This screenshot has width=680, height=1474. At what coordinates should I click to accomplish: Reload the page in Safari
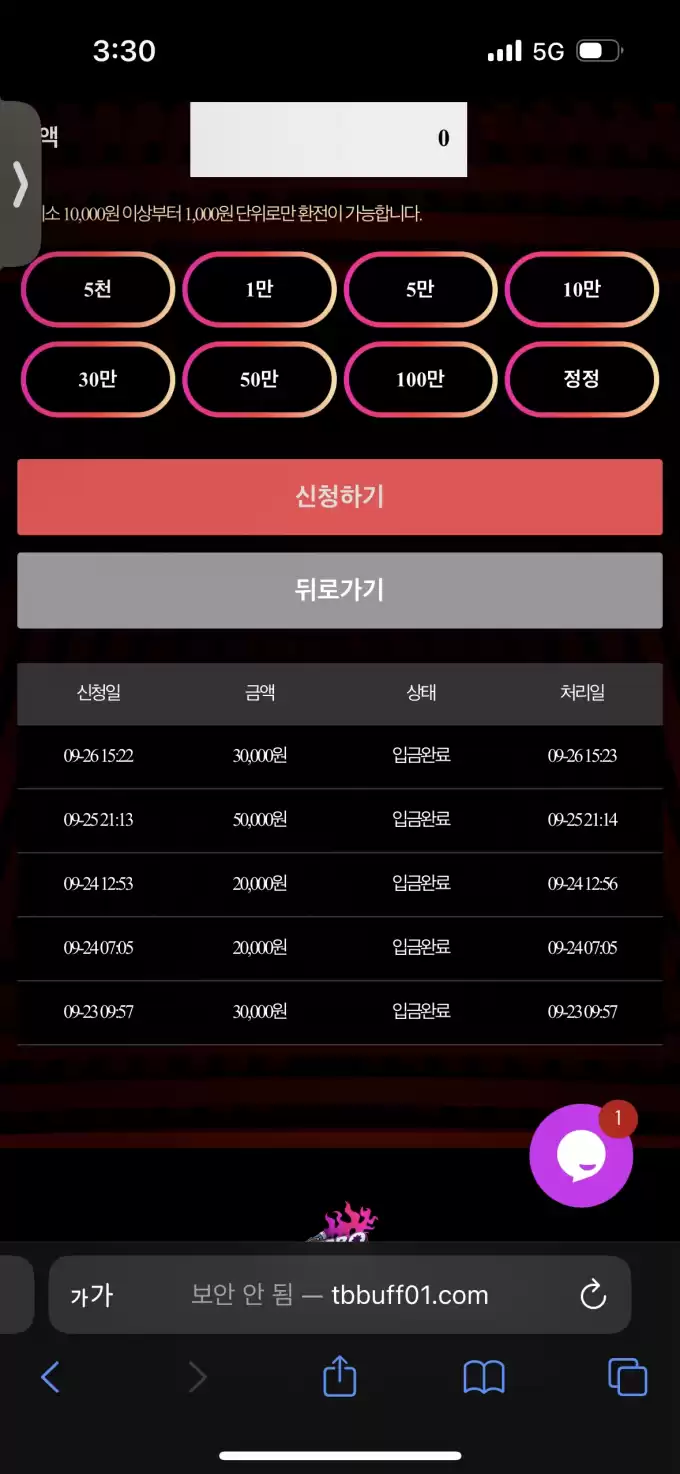pos(593,1295)
